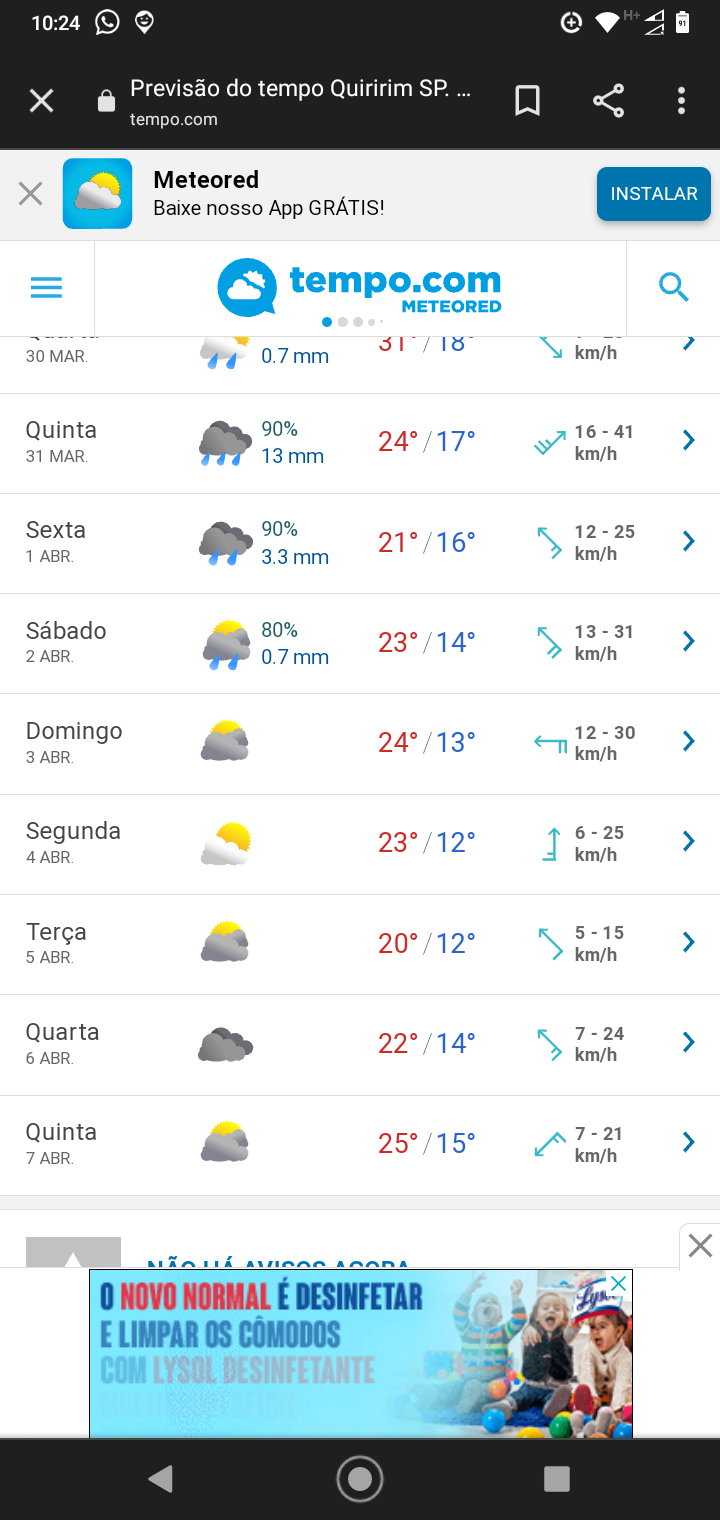Return to home screen via home button

(360, 1479)
